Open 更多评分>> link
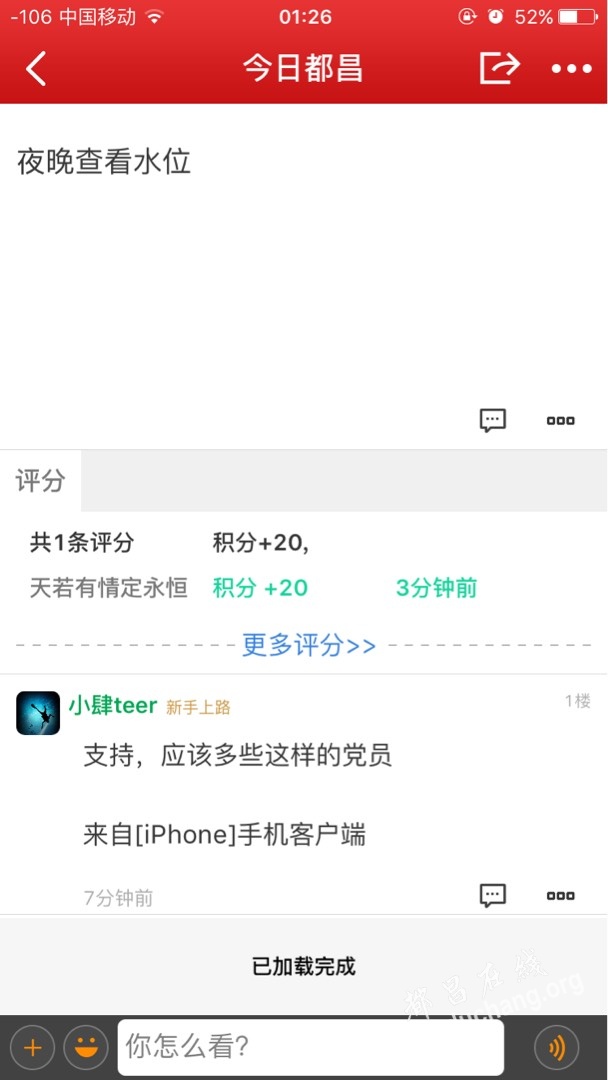 coord(309,645)
